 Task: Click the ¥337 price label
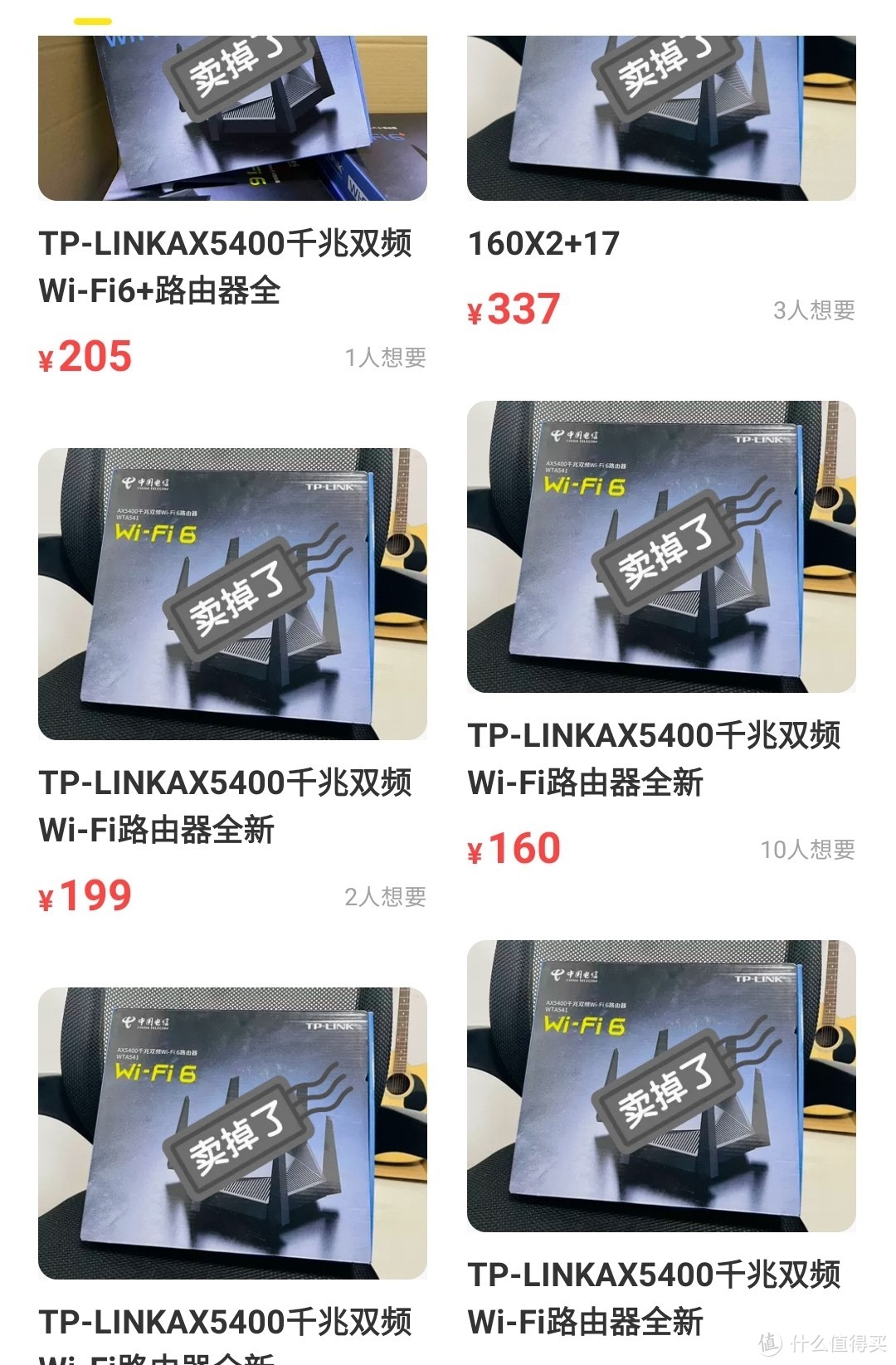(x=512, y=310)
